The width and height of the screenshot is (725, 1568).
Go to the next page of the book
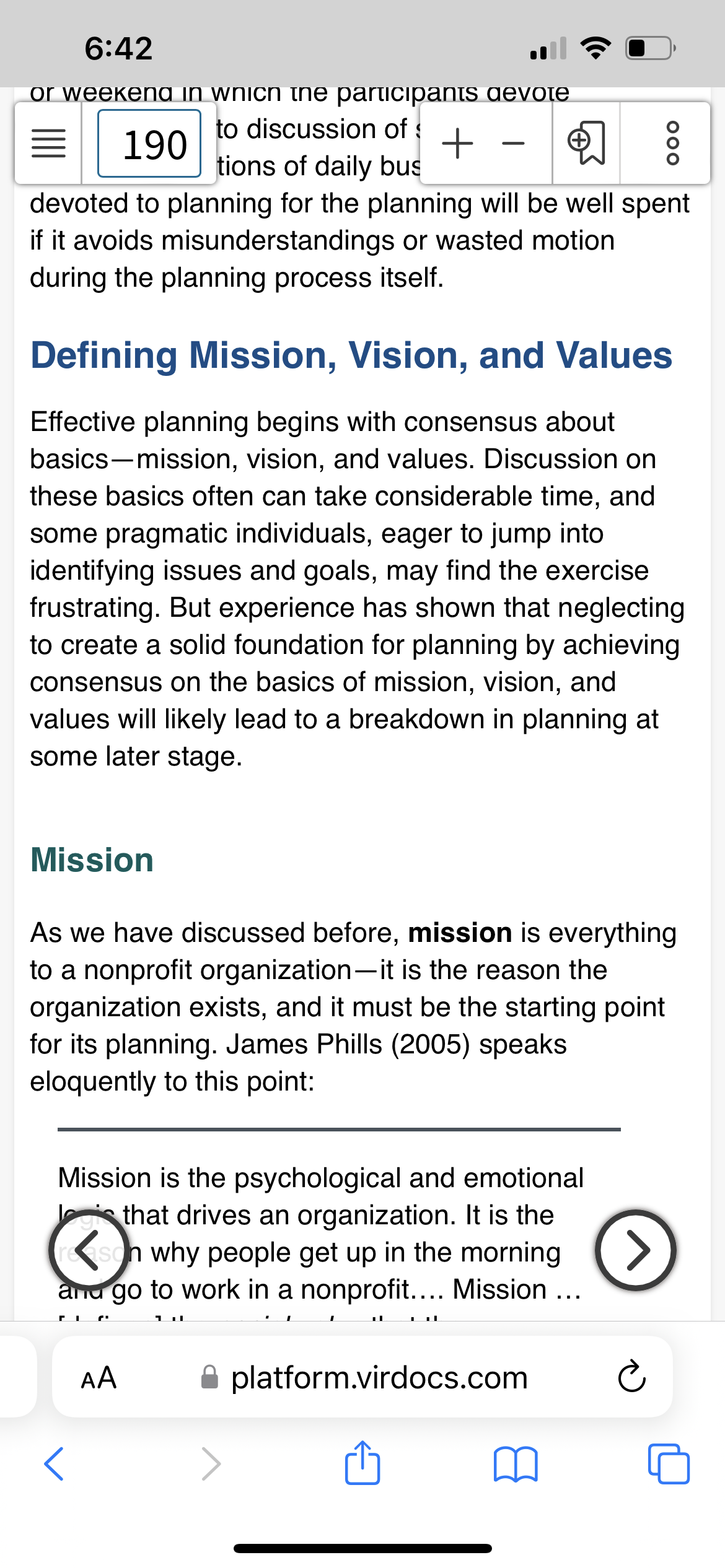point(636,1249)
